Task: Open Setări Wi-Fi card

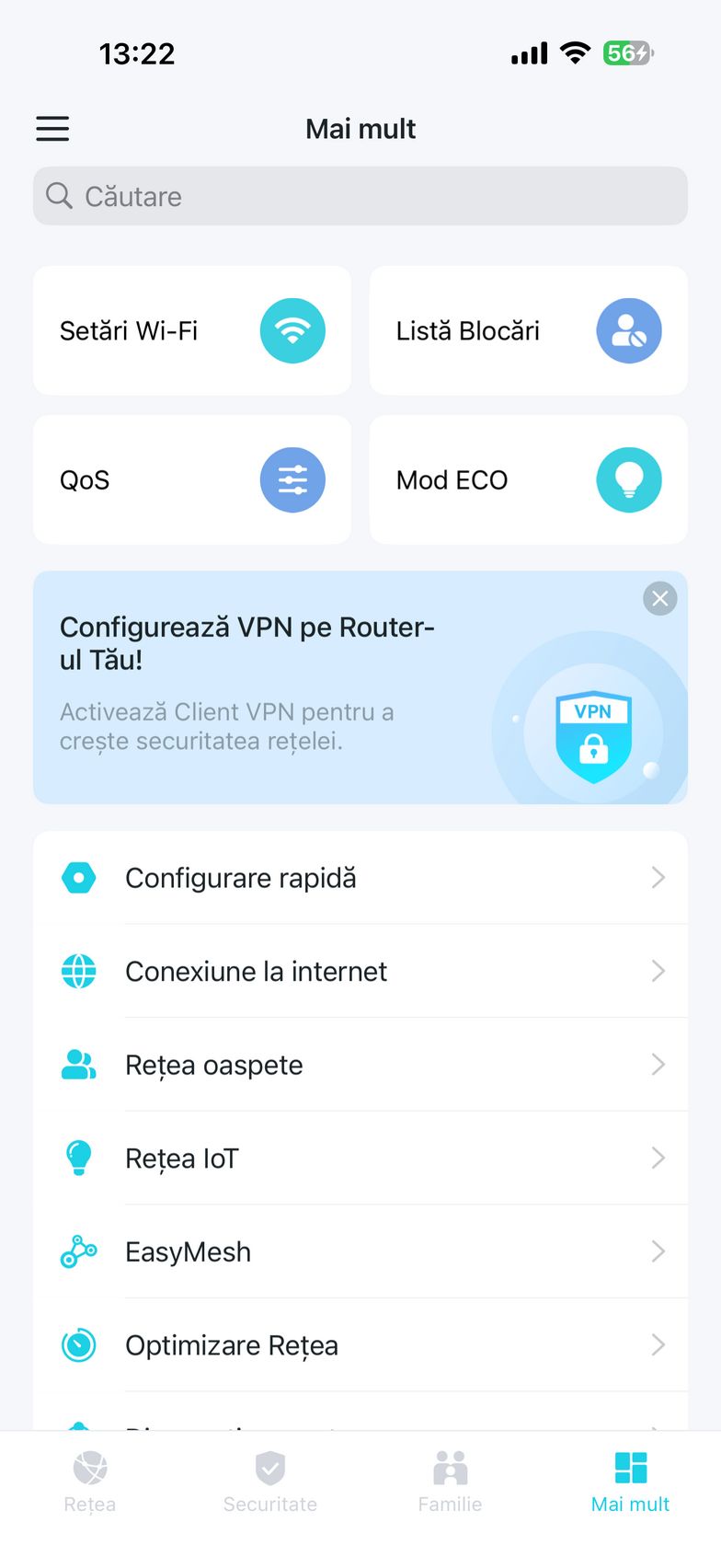Action: click(x=192, y=331)
